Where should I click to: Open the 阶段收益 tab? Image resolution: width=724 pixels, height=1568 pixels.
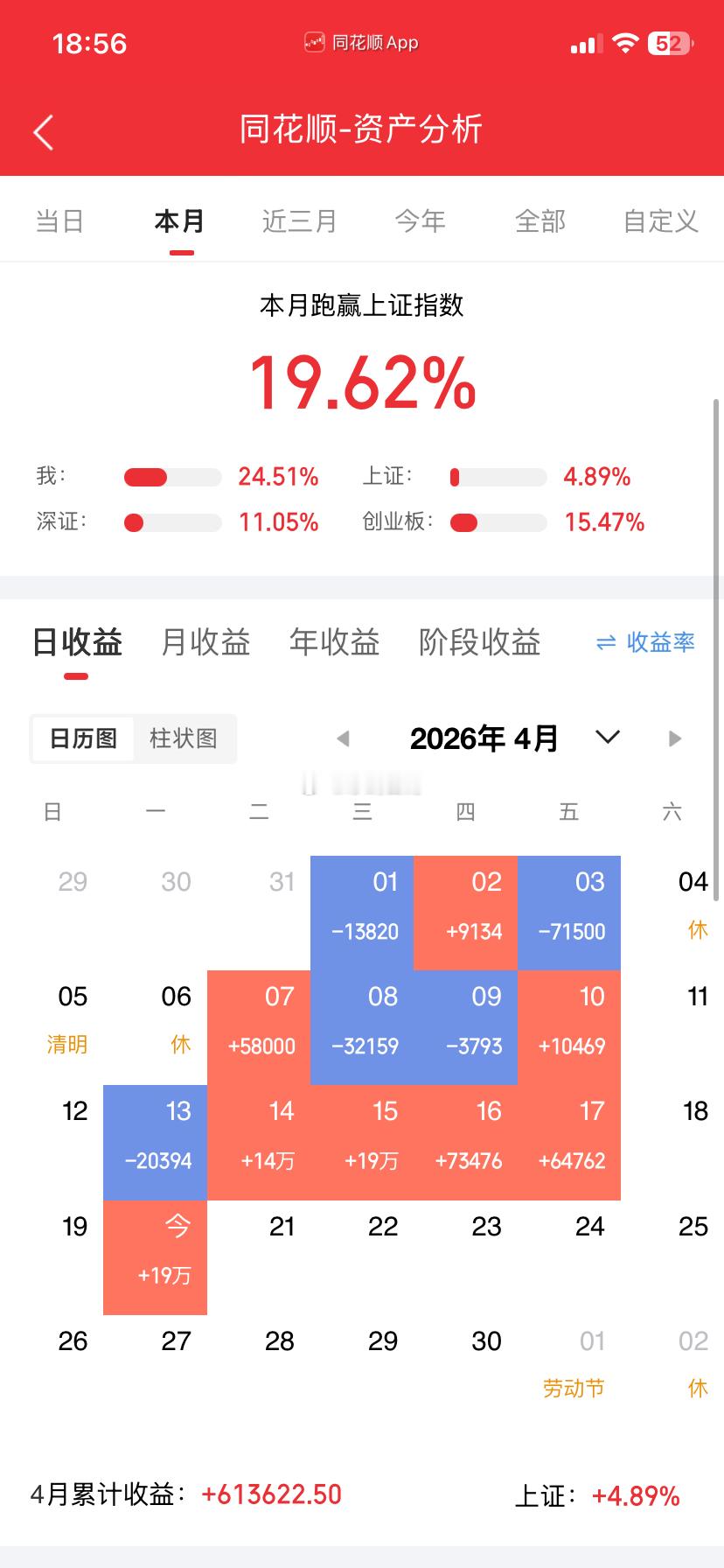point(480,643)
